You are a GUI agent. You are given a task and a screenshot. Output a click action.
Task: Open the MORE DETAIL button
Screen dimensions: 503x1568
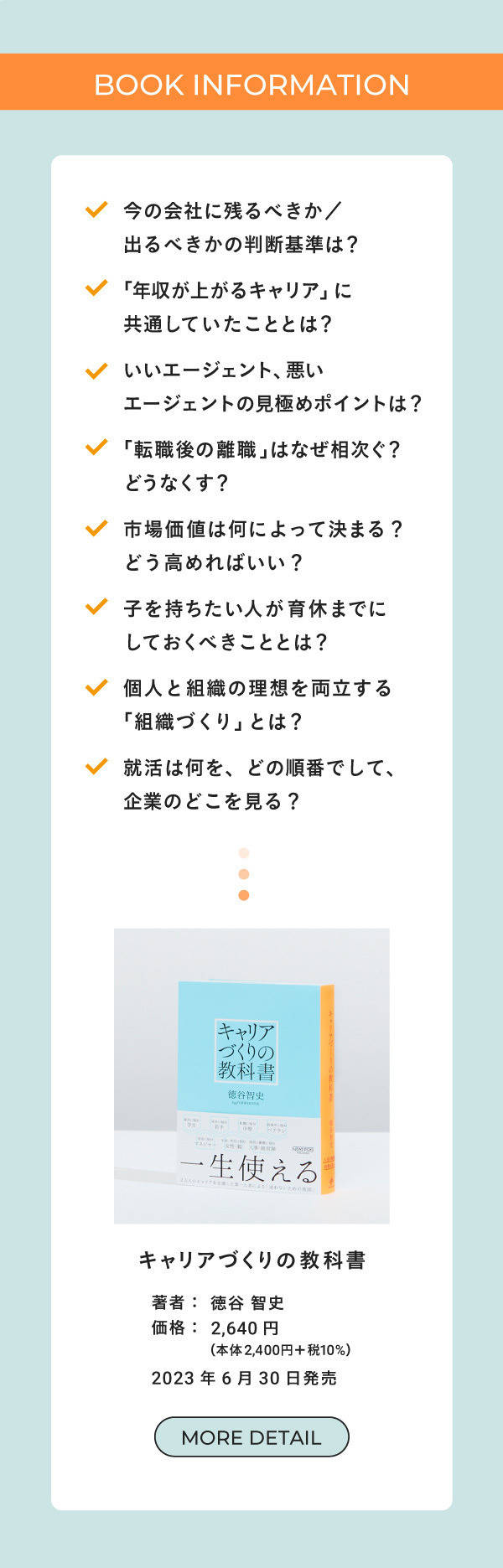point(251,1436)
